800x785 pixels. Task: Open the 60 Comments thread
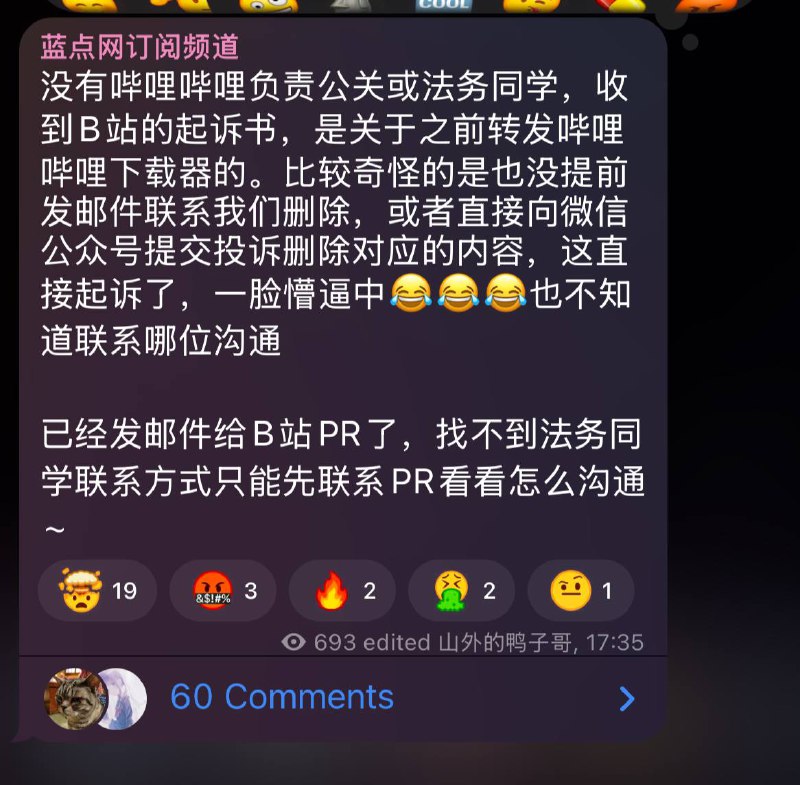[x=282, y=697]
